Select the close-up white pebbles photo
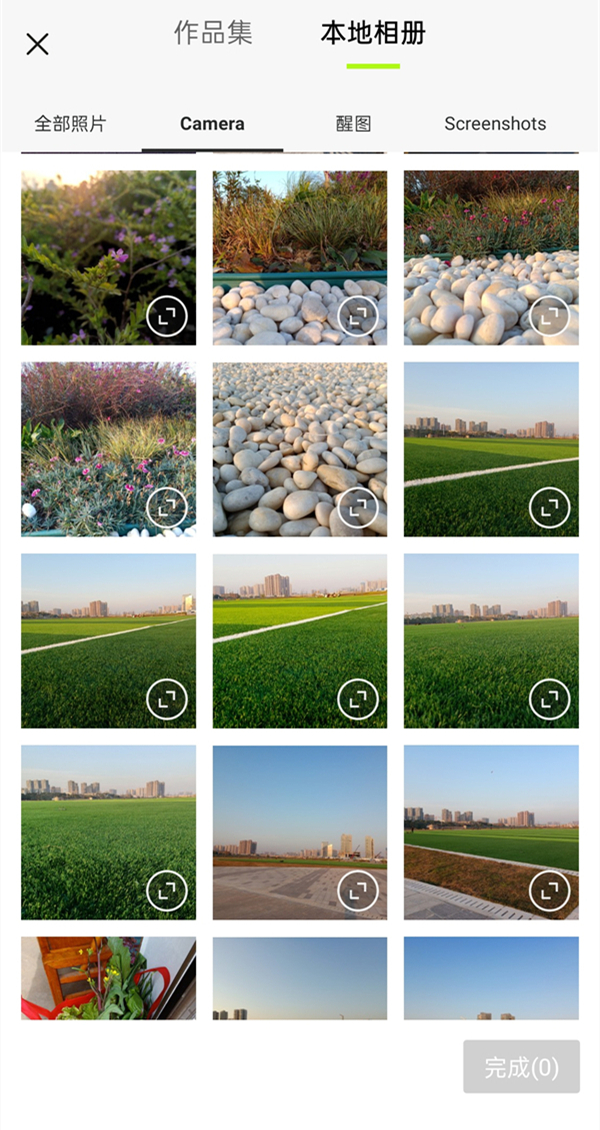600x1130 pixels. click(300, 449)
